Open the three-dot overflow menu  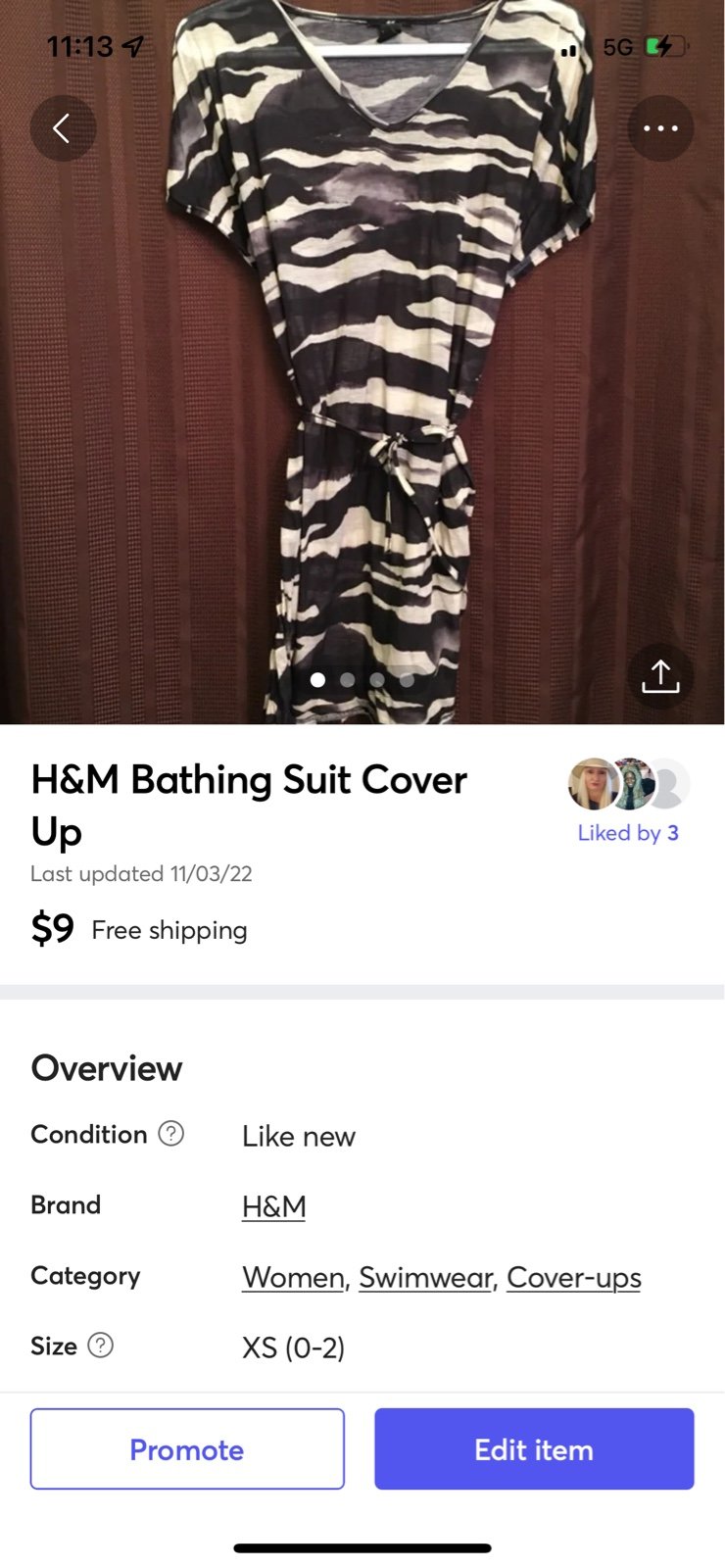[x=660, y=128]
